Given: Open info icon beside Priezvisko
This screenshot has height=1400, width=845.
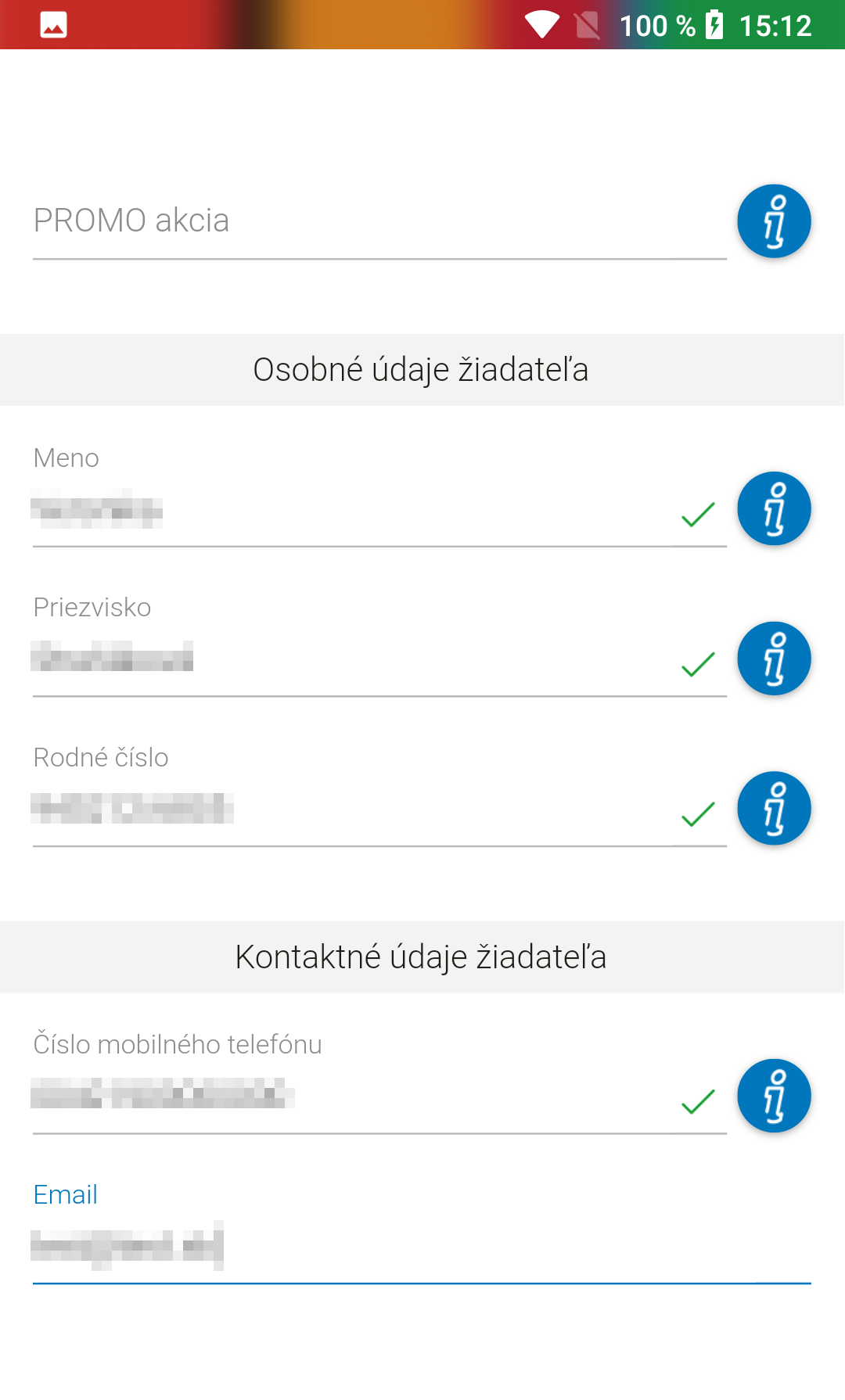Looking at the screenshot, I should point(774,659).
